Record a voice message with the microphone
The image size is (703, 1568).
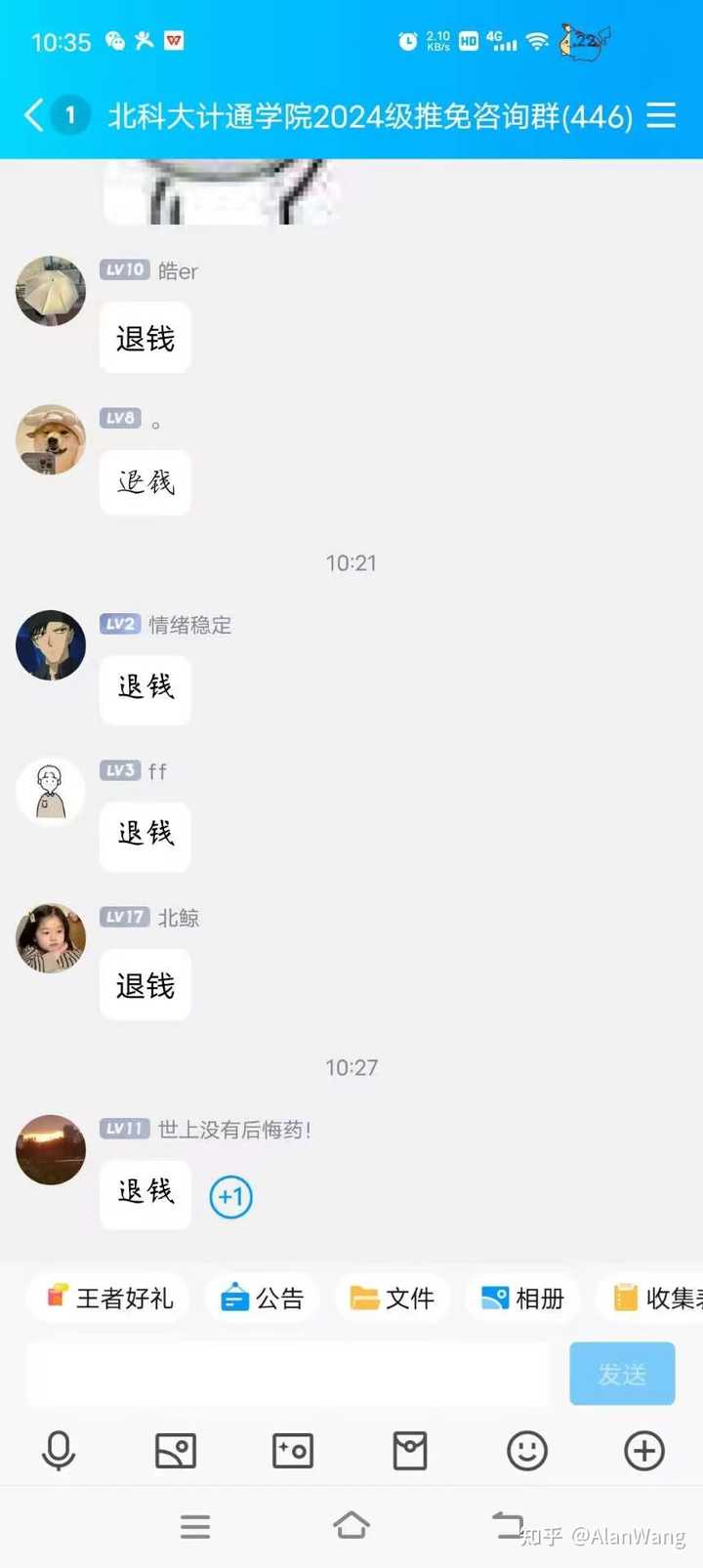click(59, 1451)
